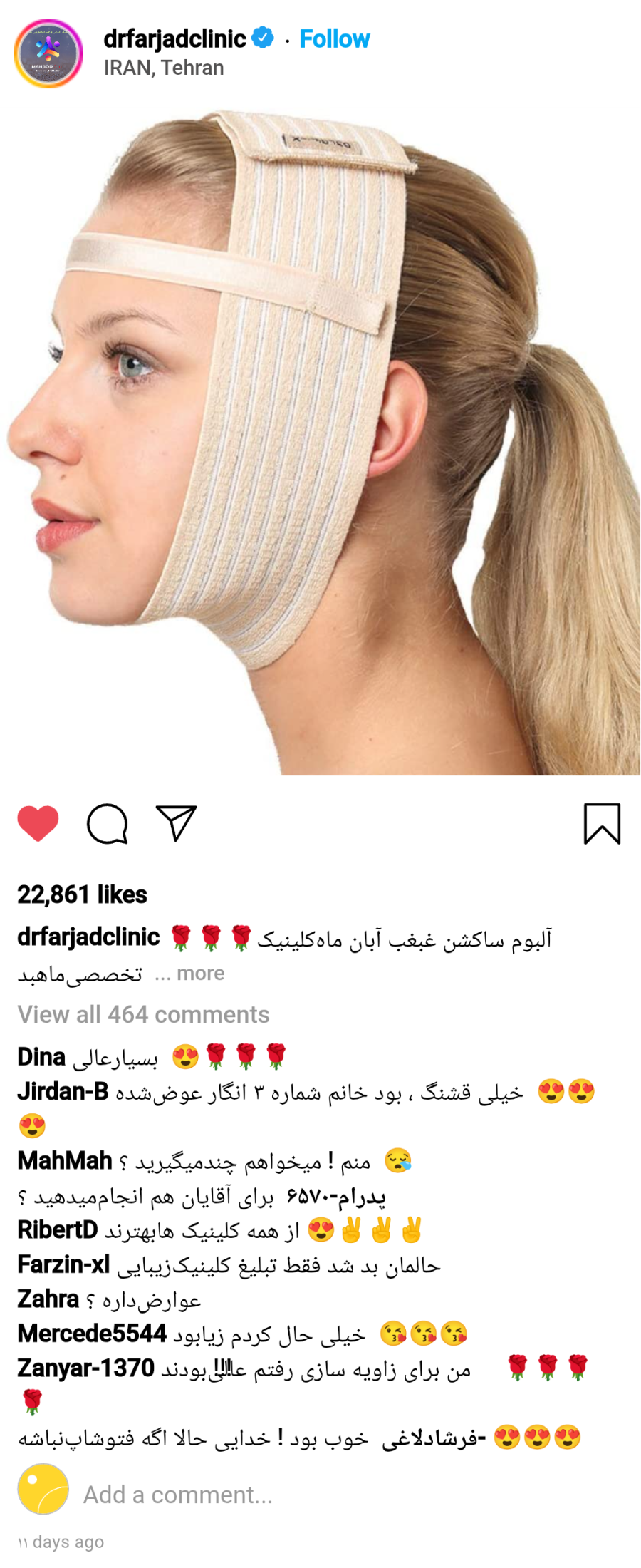Follow drfarjadclinic account
The width and height of the screenshot is (641, 1568).
pyautogui.click(x=334, y=38)
